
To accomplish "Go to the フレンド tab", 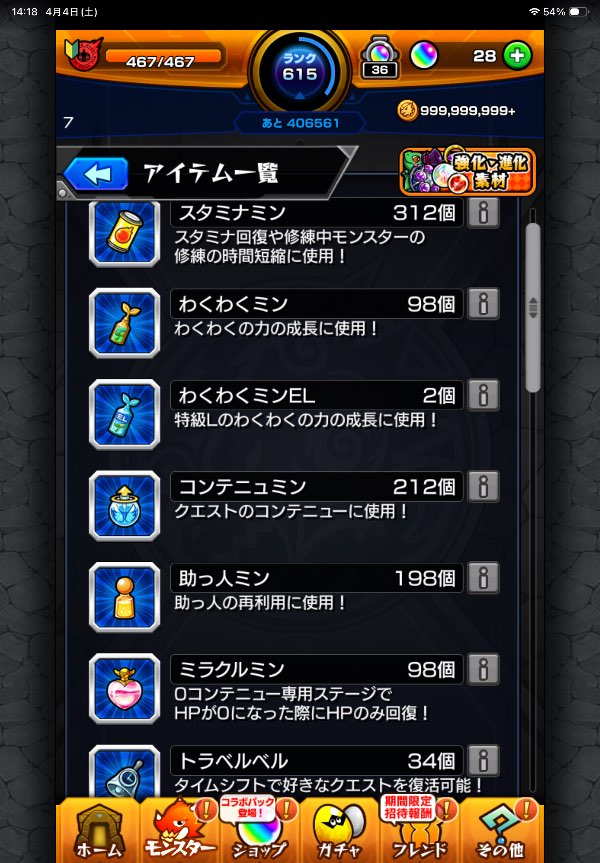I will click(x=418, y=832).
